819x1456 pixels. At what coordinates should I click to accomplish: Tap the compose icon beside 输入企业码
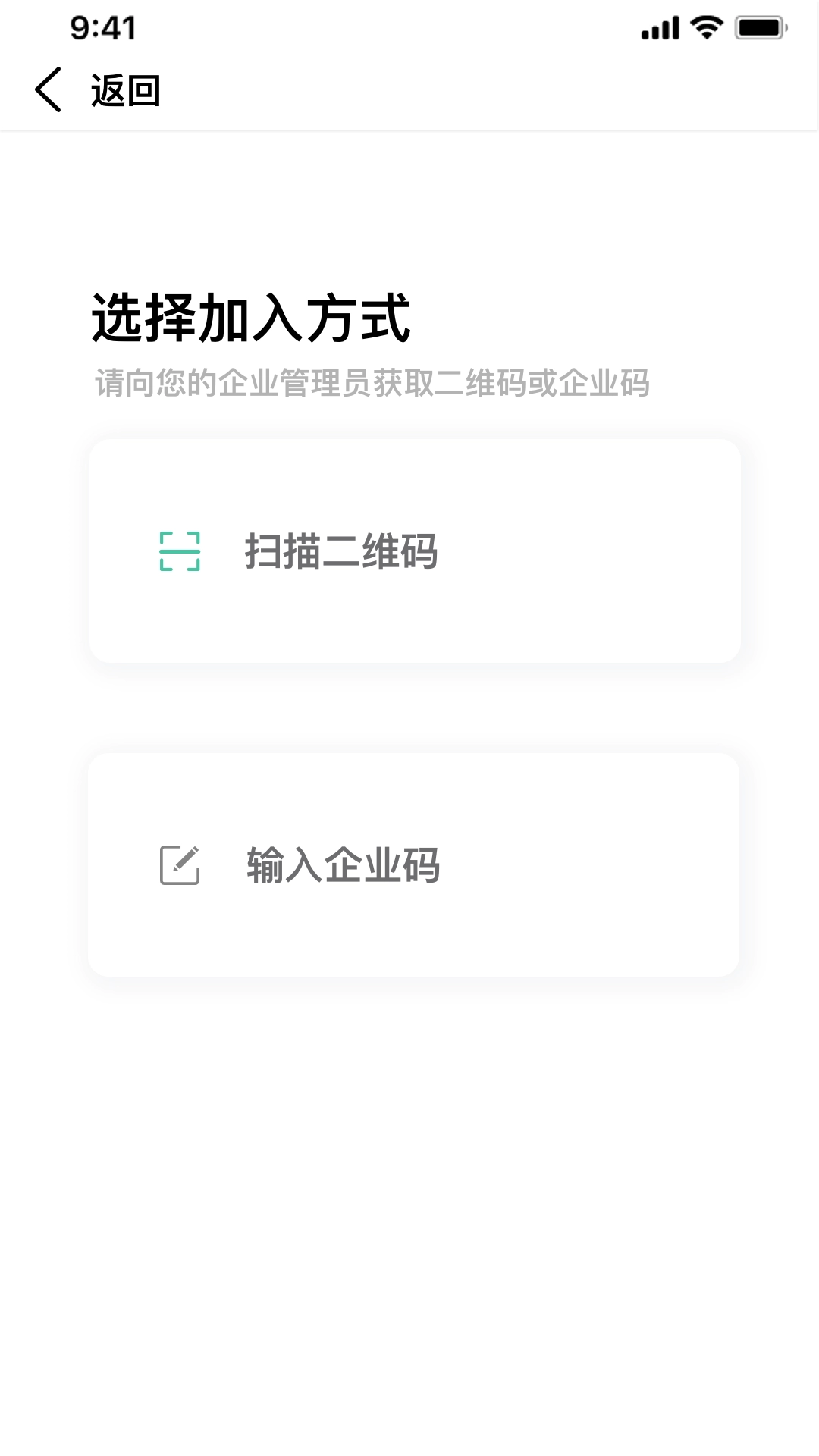[x=180, y=864]
